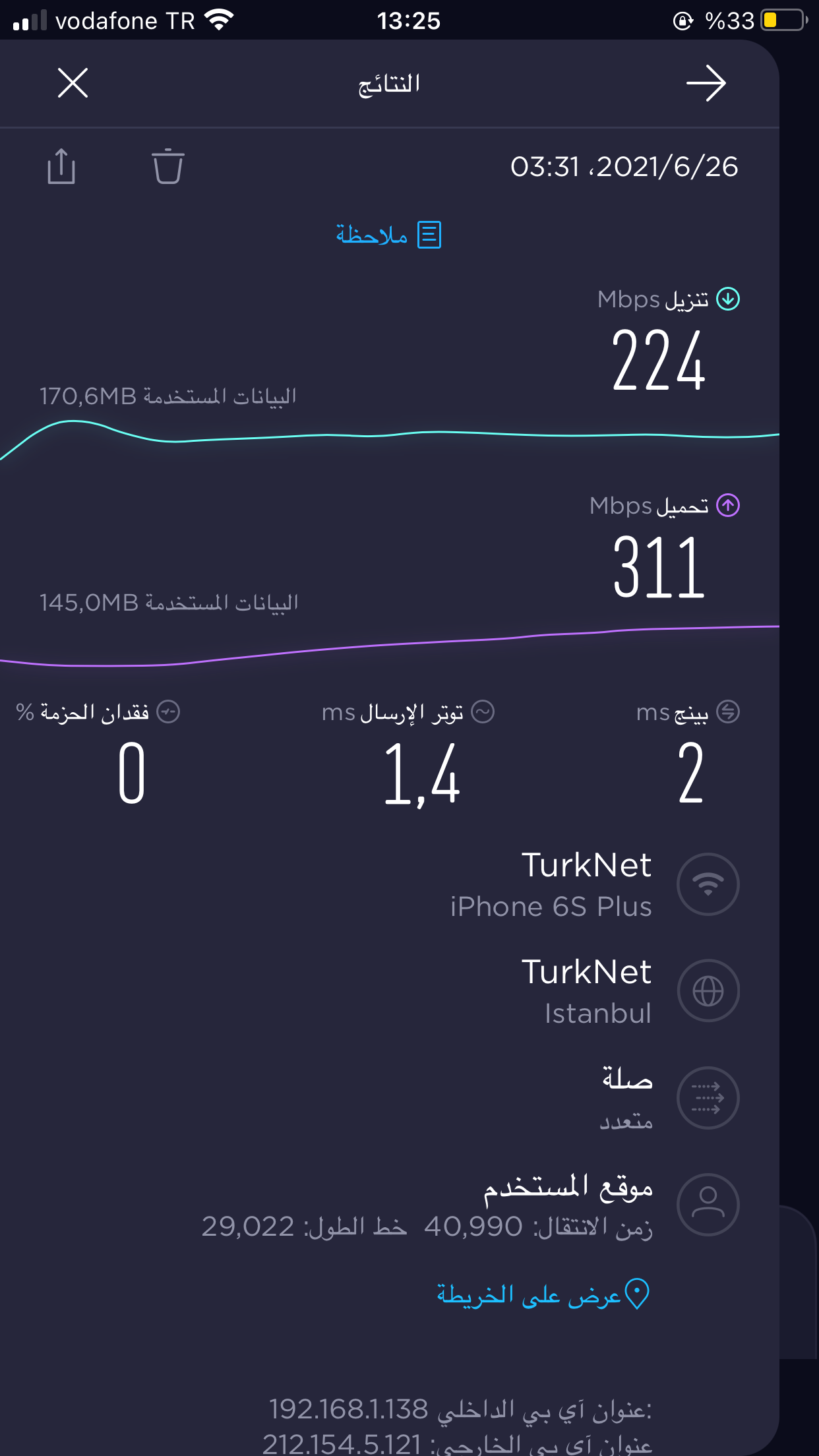Screen dimensions: 819x1456
Task: Share this speed test result
Action: (x=61, y=166)
